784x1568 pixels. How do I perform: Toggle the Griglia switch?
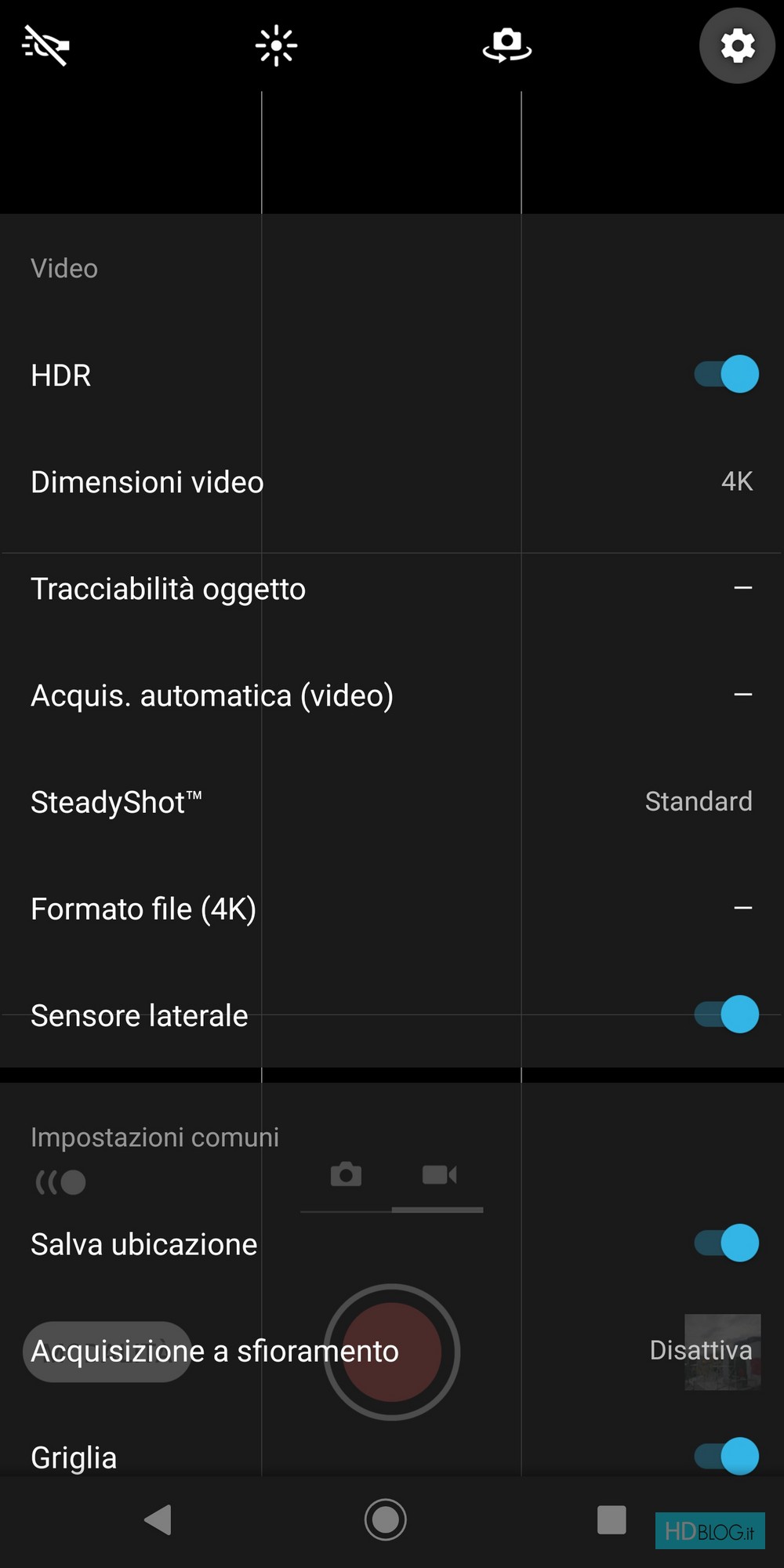[x=726, y=1456]
